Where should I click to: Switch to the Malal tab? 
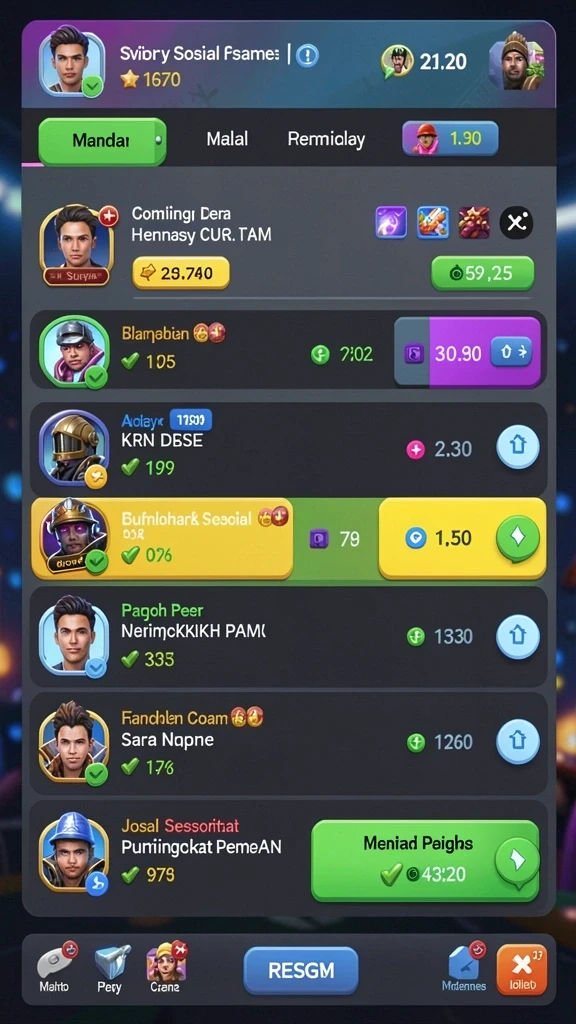click(x=227, y=139)
